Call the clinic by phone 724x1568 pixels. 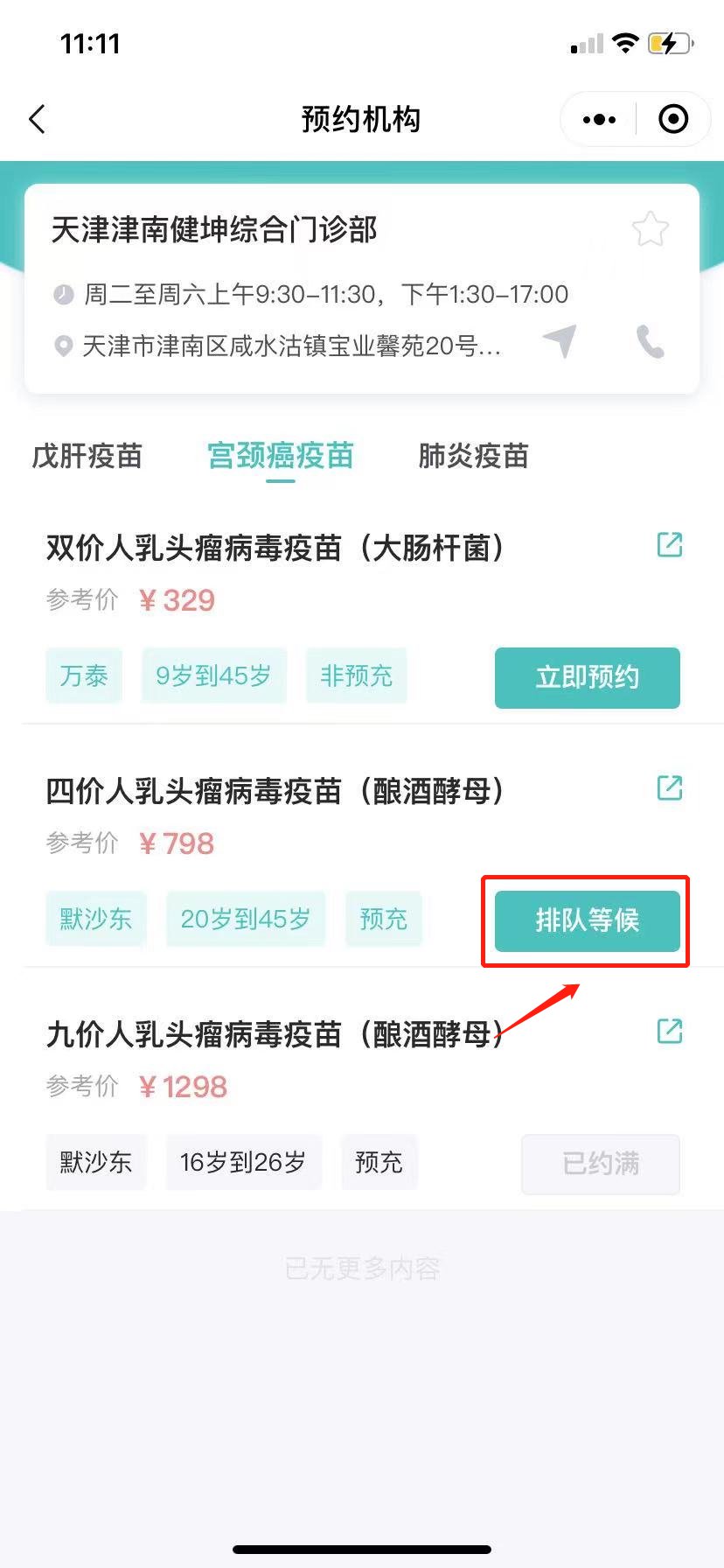(x=651, y=342)
